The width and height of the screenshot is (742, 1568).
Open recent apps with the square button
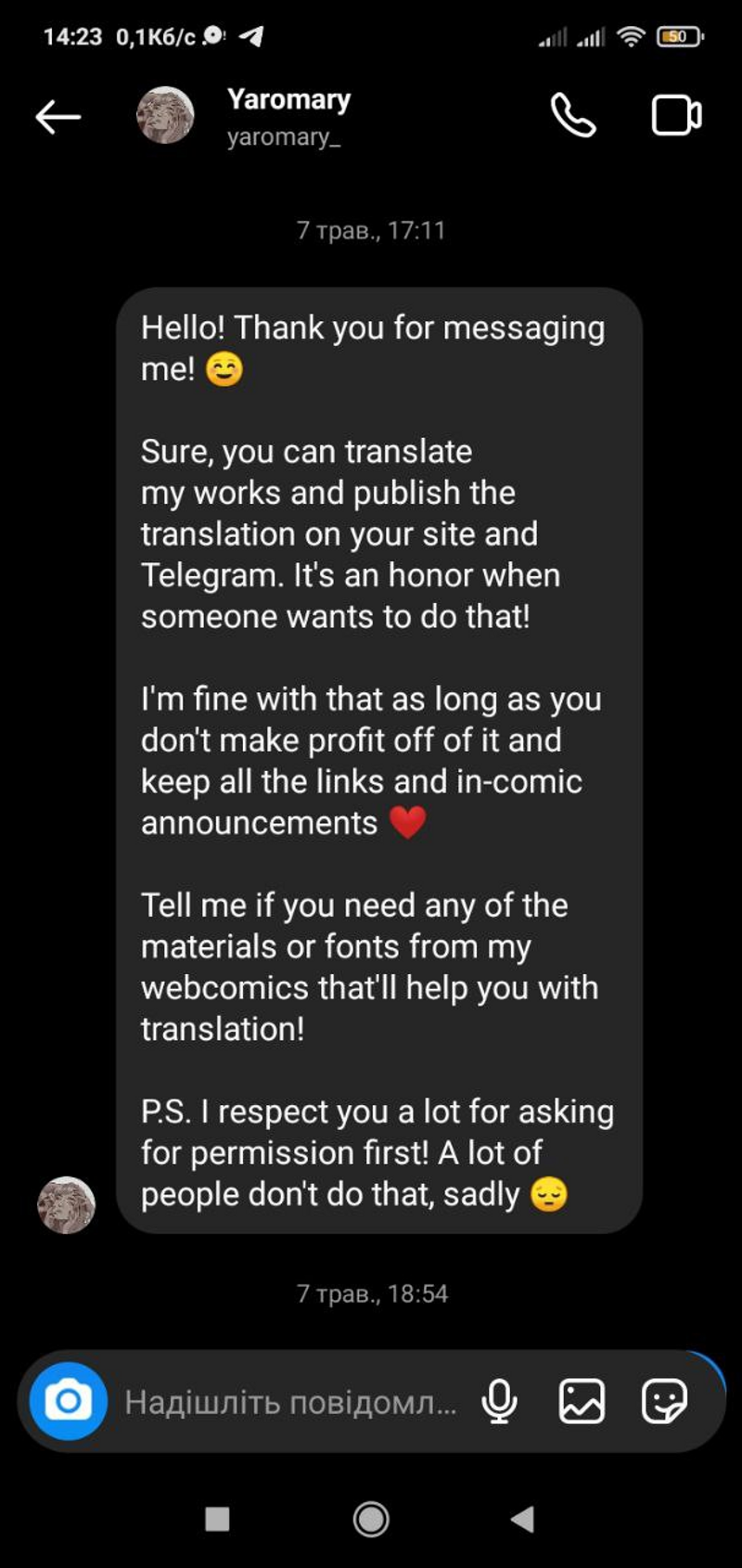217,1519
